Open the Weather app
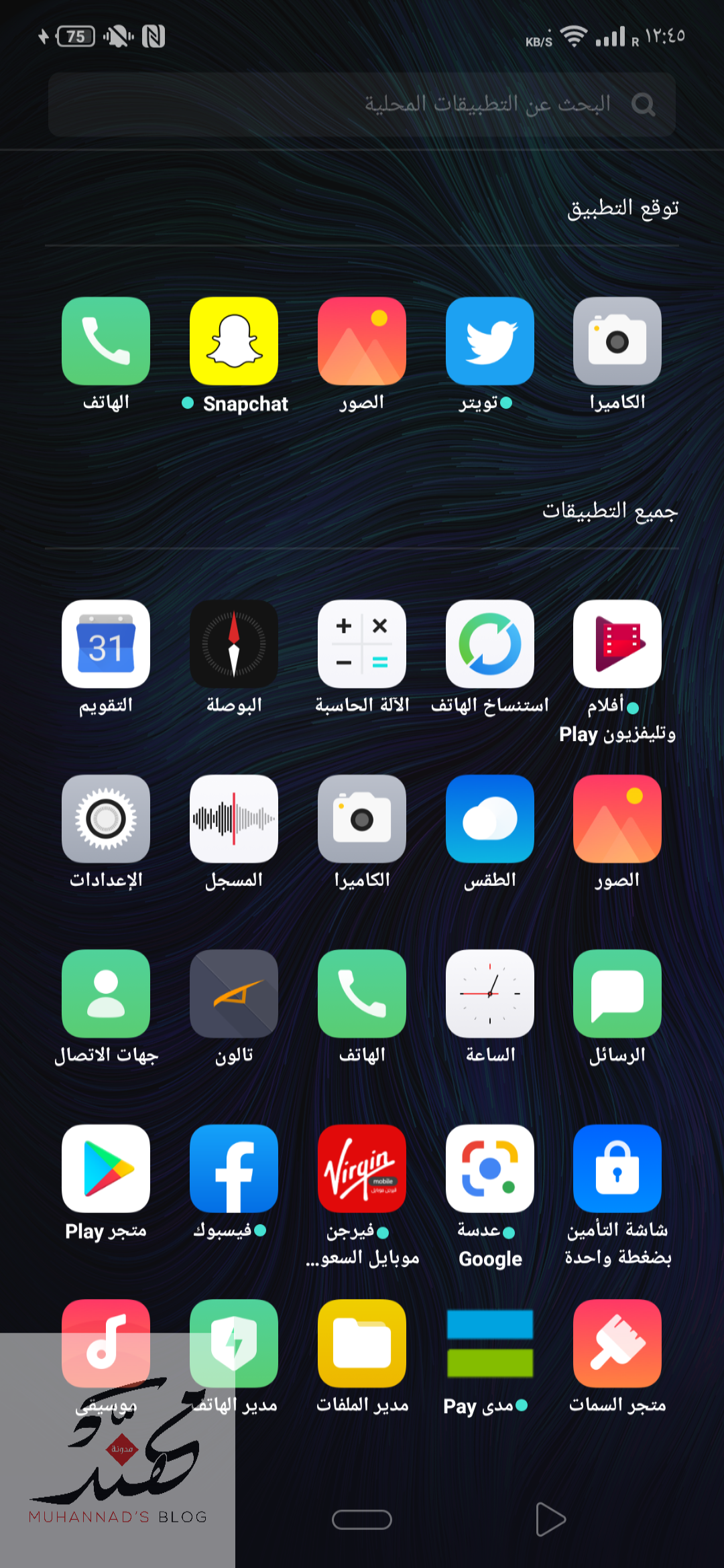 pyautogui.click(x=489, y=819)
